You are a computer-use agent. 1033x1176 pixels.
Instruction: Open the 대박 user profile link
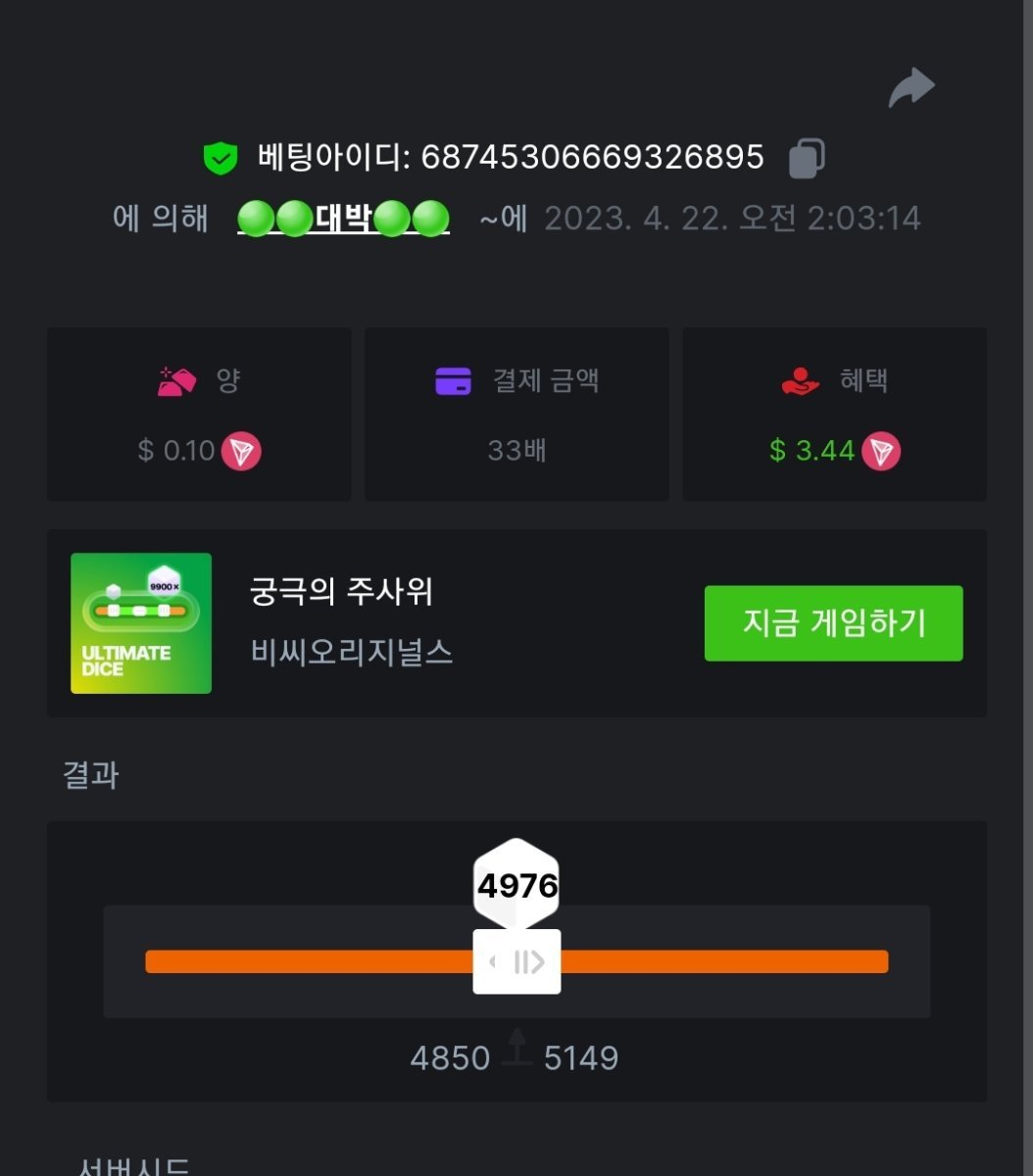(x=343, y=219)
